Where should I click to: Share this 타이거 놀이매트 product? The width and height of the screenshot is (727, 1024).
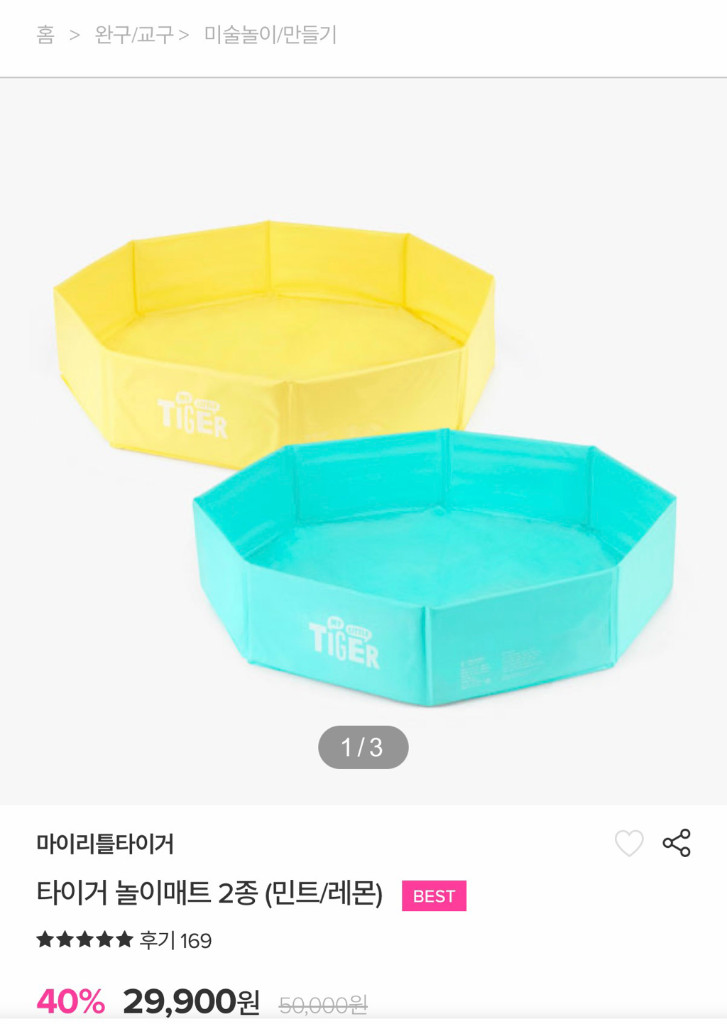coord(677,843)
